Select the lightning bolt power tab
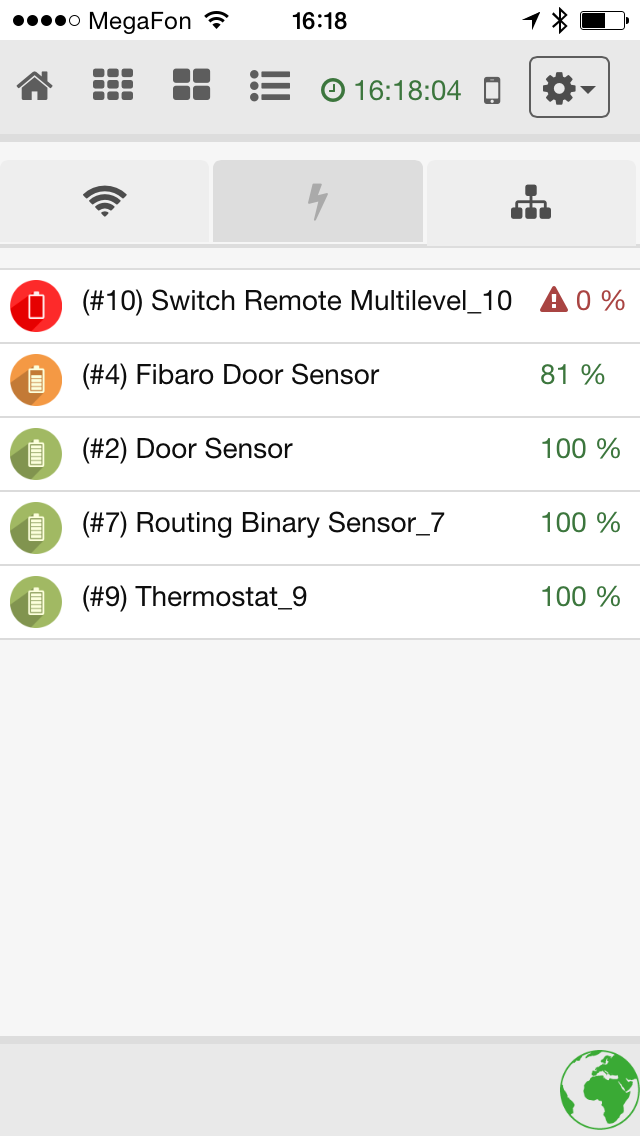The height and width of the screenshot is (1136, 640). (318, 202)
